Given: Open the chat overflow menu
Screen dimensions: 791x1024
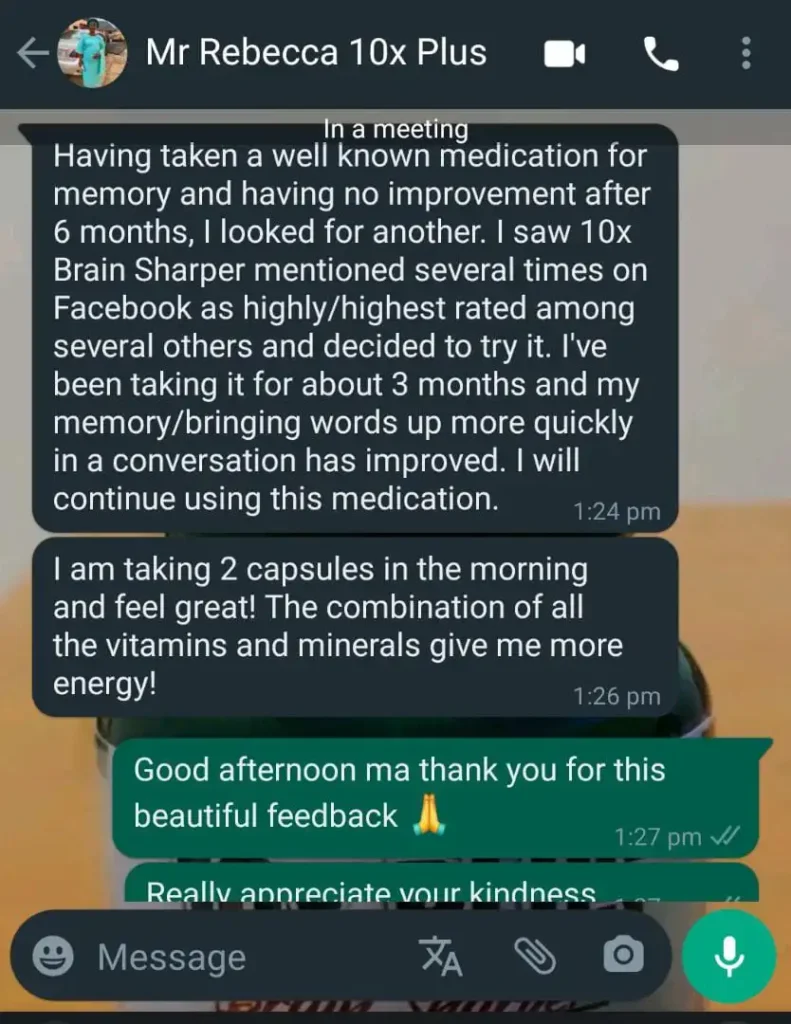Looking at the screenshot, I should (x=746, y=54).
